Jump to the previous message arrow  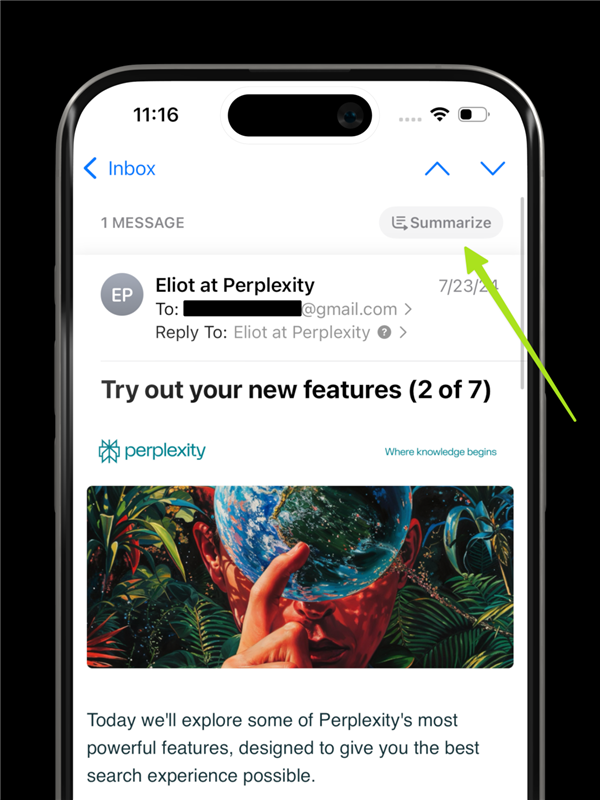(437, 168)
